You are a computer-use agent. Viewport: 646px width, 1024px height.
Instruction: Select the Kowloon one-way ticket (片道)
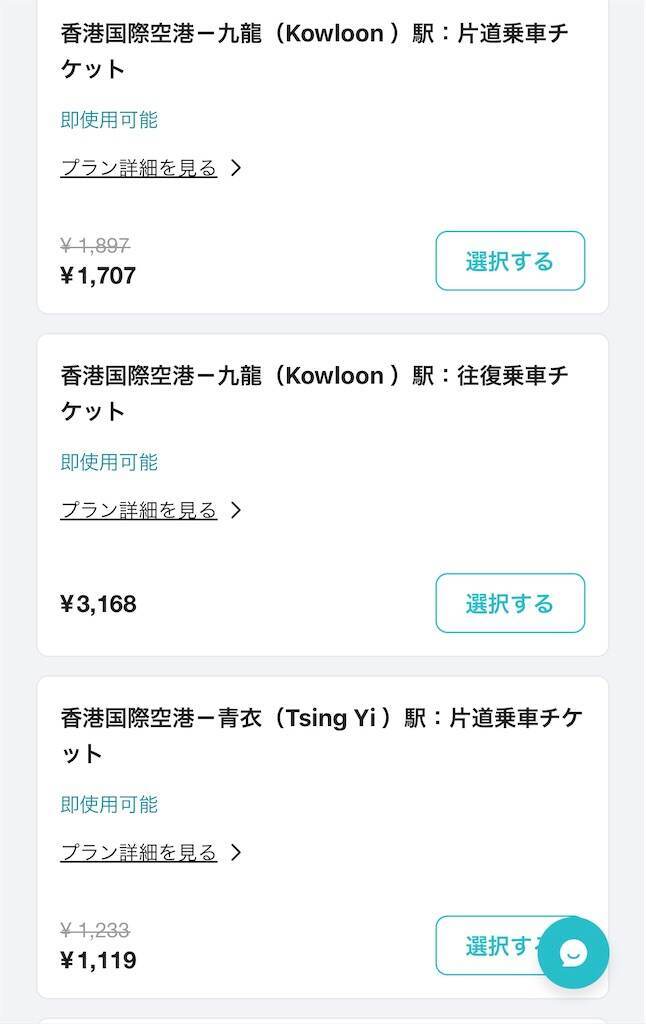pos(510,261)
